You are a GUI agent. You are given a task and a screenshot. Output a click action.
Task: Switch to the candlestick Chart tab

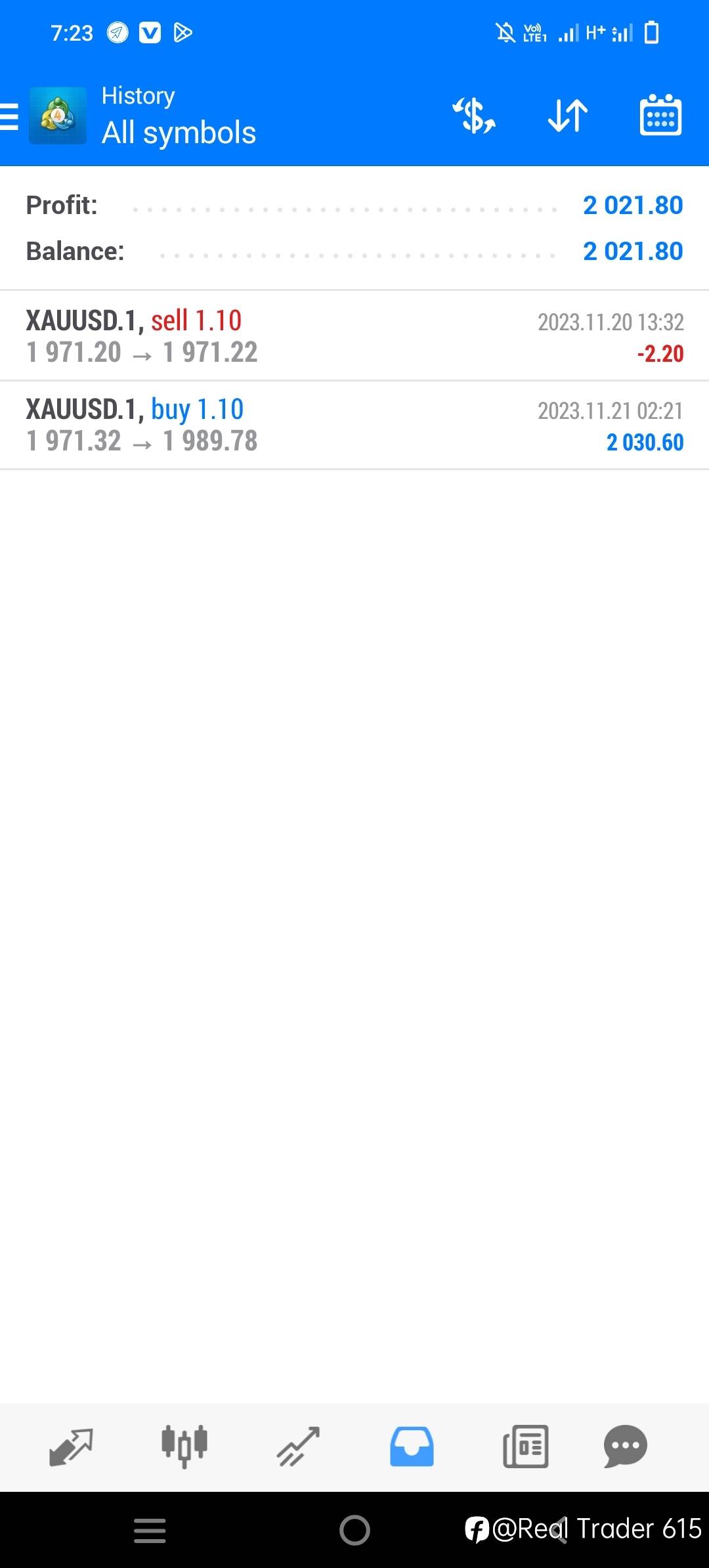[x=184, y=1447]
